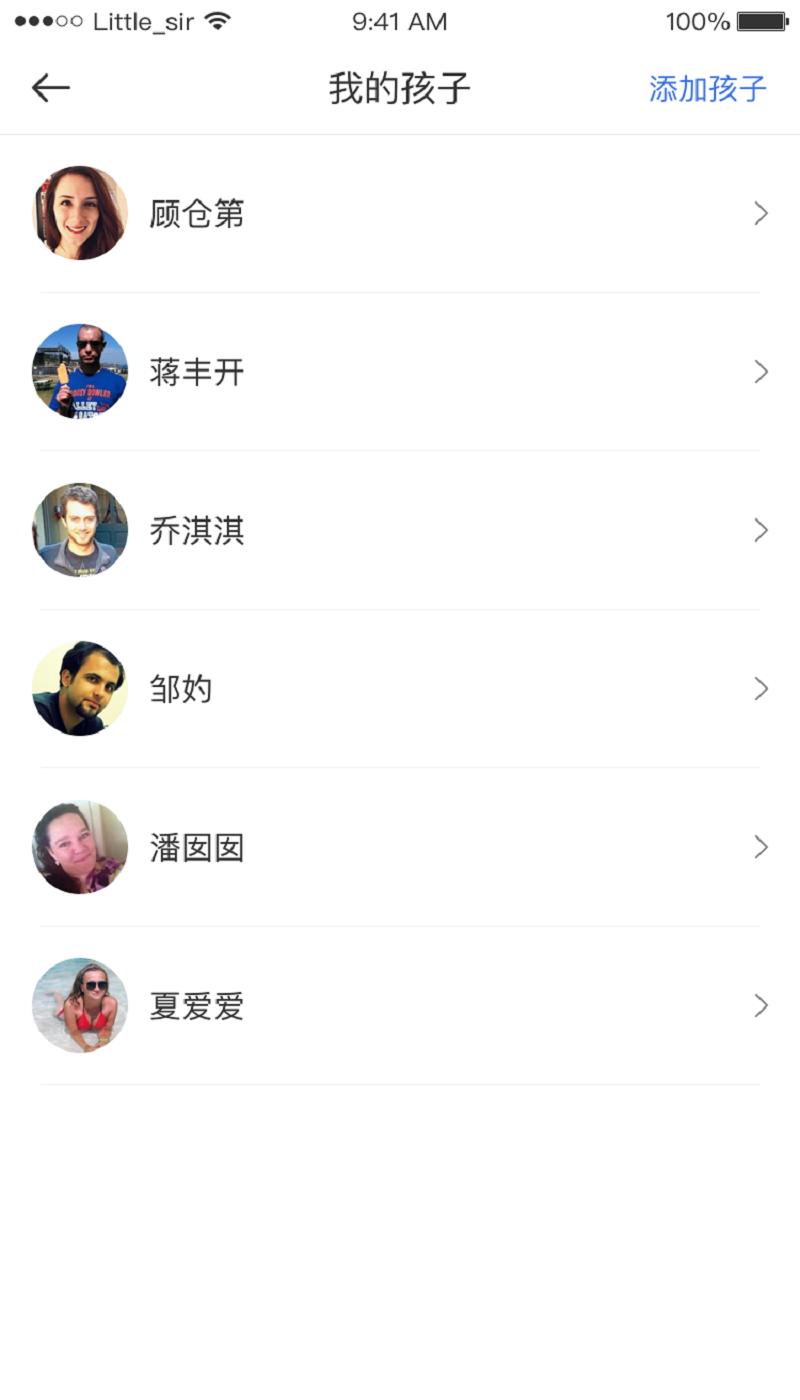Tap 蒋丰开's avatar photo
Viewport: 800px width, 1400px height.
coord(80,371)
